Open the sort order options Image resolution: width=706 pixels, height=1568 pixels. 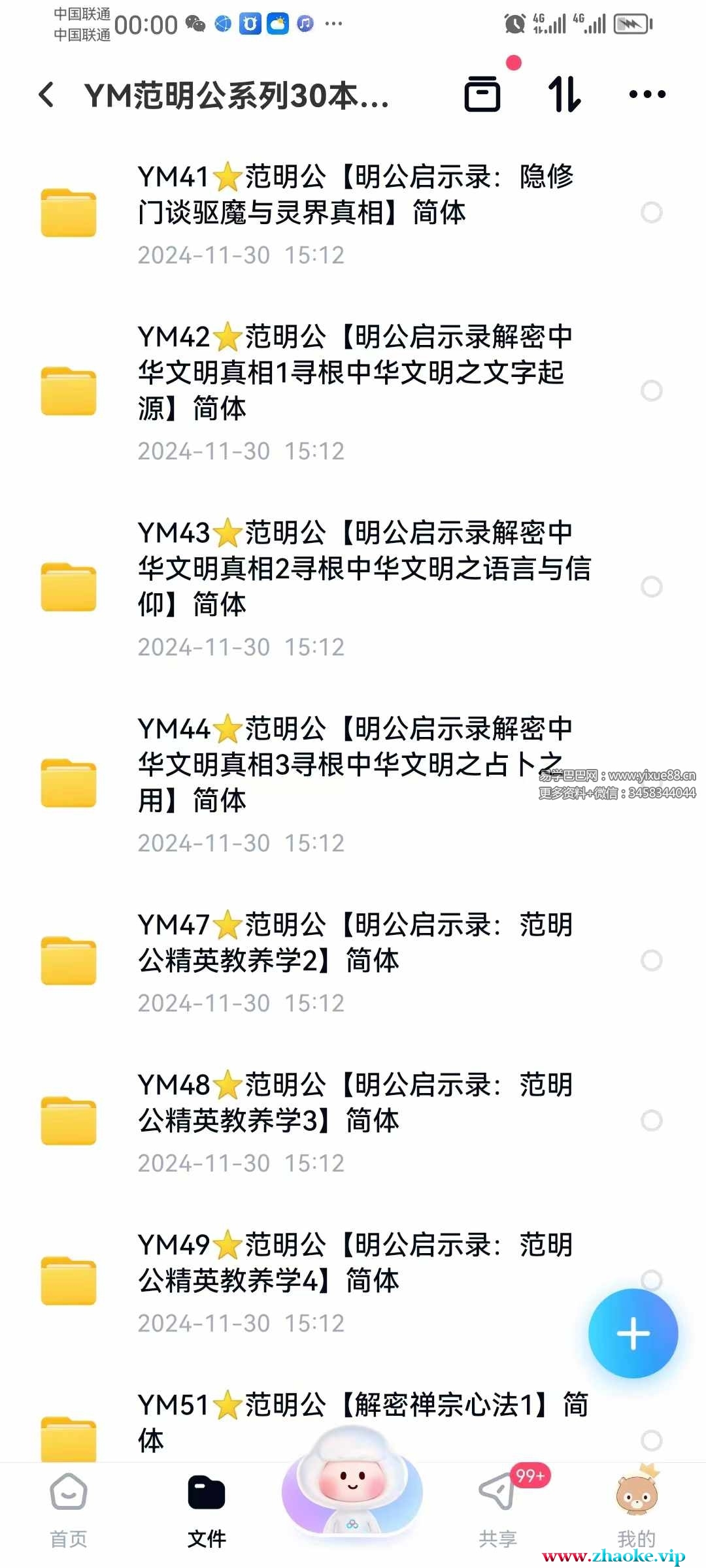[x=564, y=95]
